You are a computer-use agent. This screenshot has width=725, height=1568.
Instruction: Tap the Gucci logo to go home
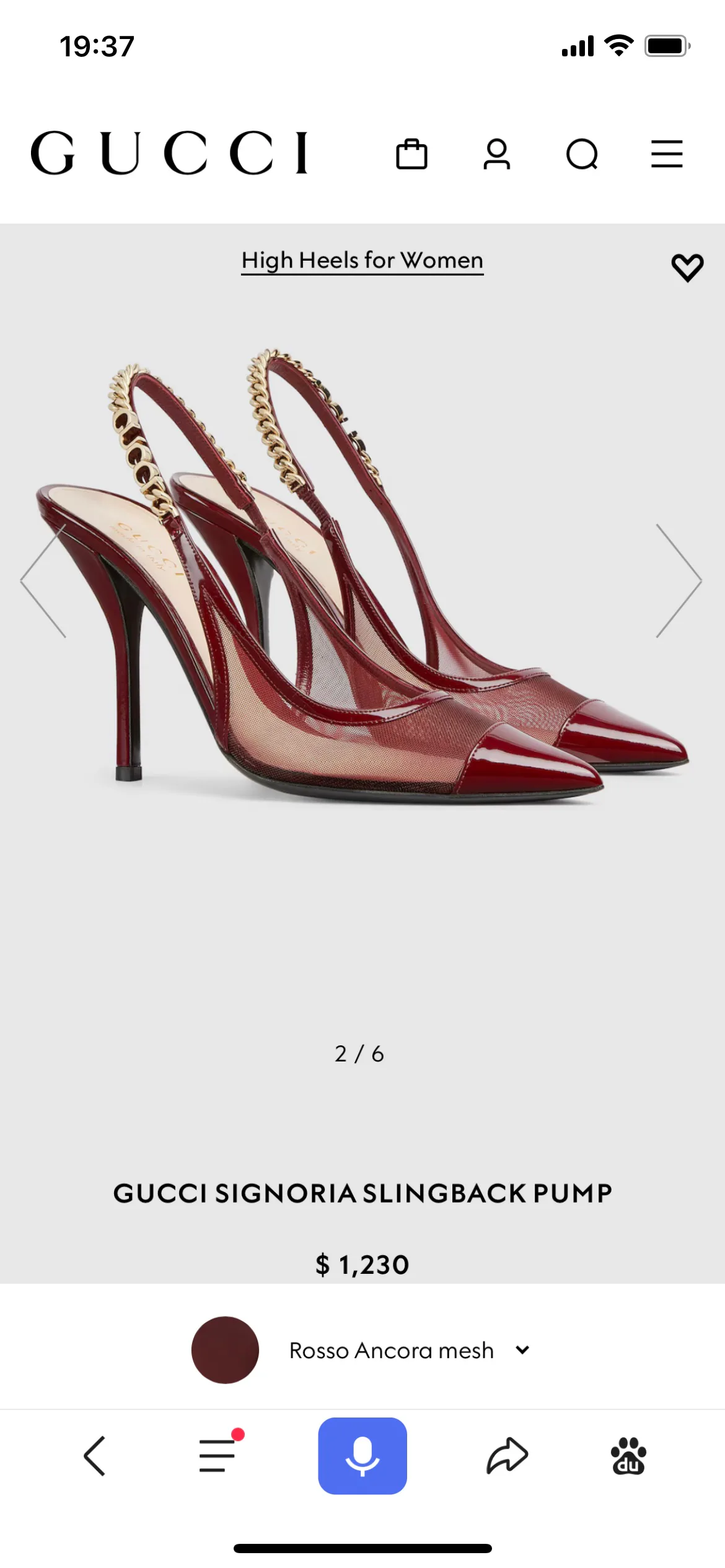tap(169, 153)
